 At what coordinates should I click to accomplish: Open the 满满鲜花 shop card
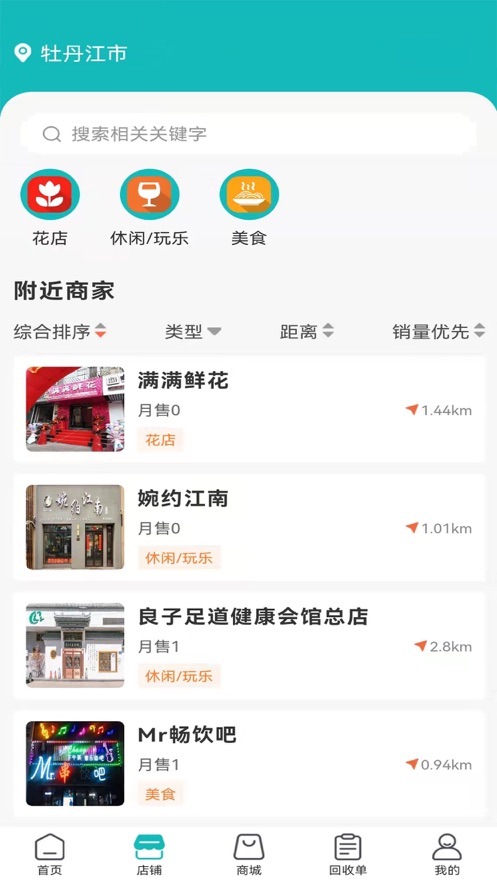coord(249,409)
